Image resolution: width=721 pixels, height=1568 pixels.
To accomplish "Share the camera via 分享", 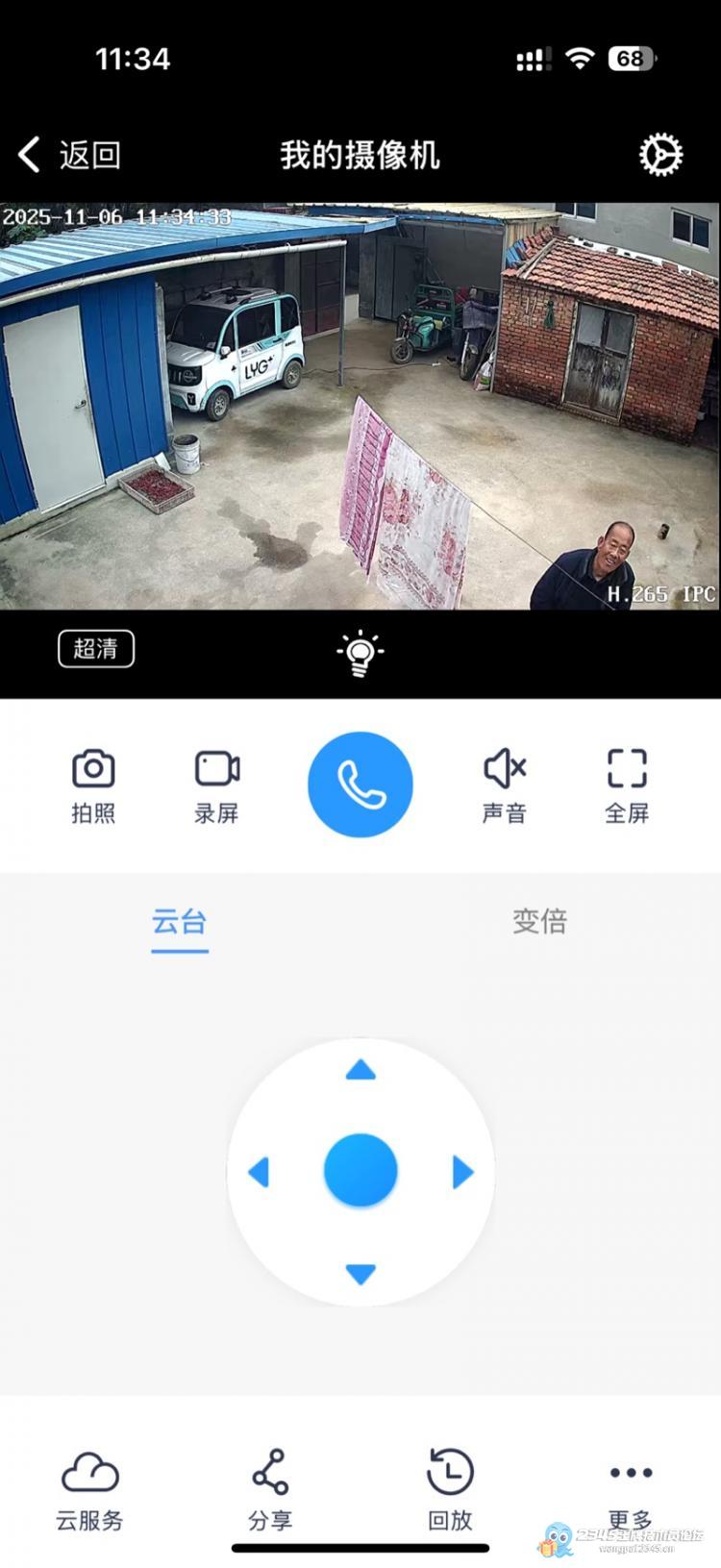I will [x=270, y=1490].
